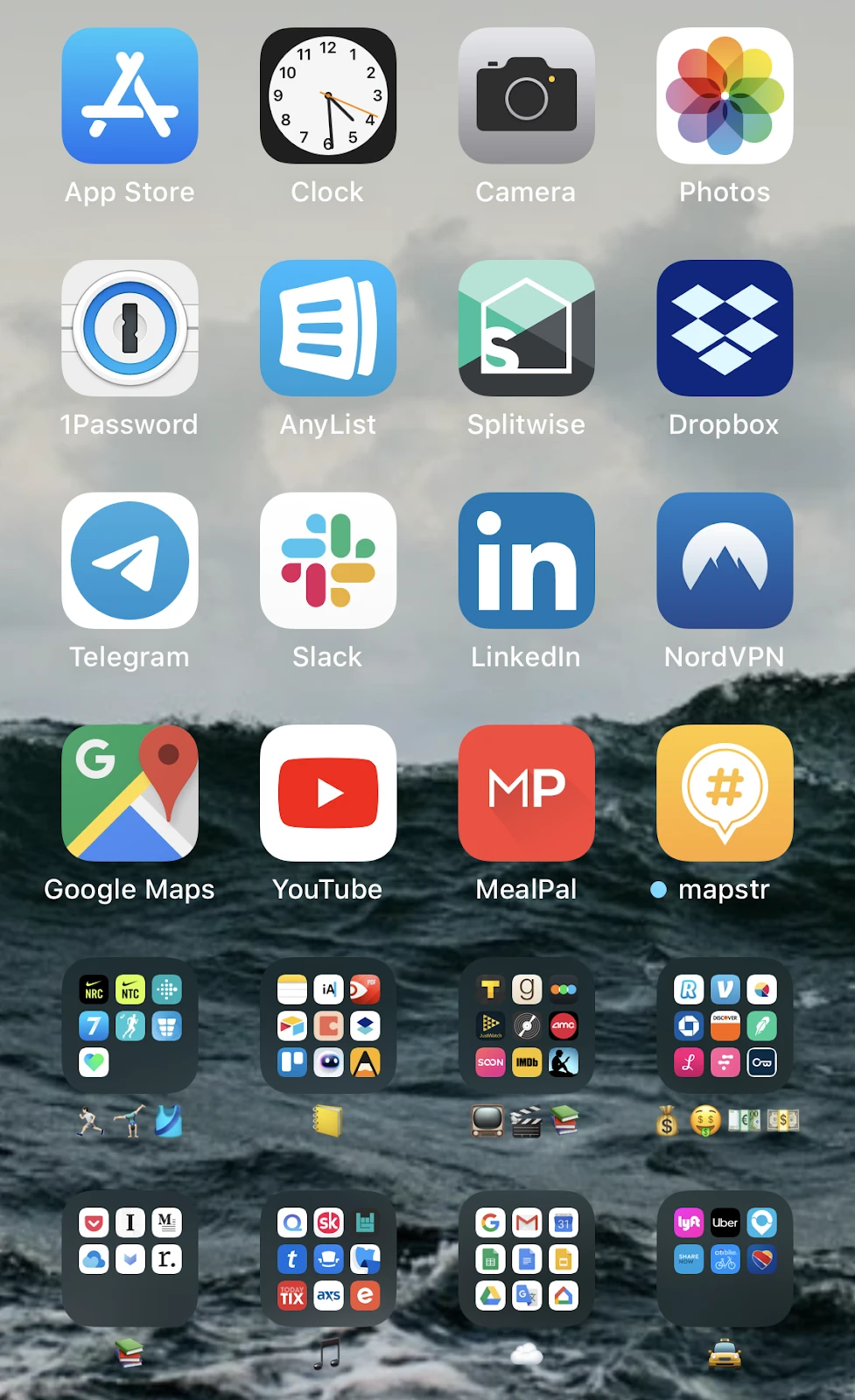
Task: Launch the Clock app
Action: 327,96
